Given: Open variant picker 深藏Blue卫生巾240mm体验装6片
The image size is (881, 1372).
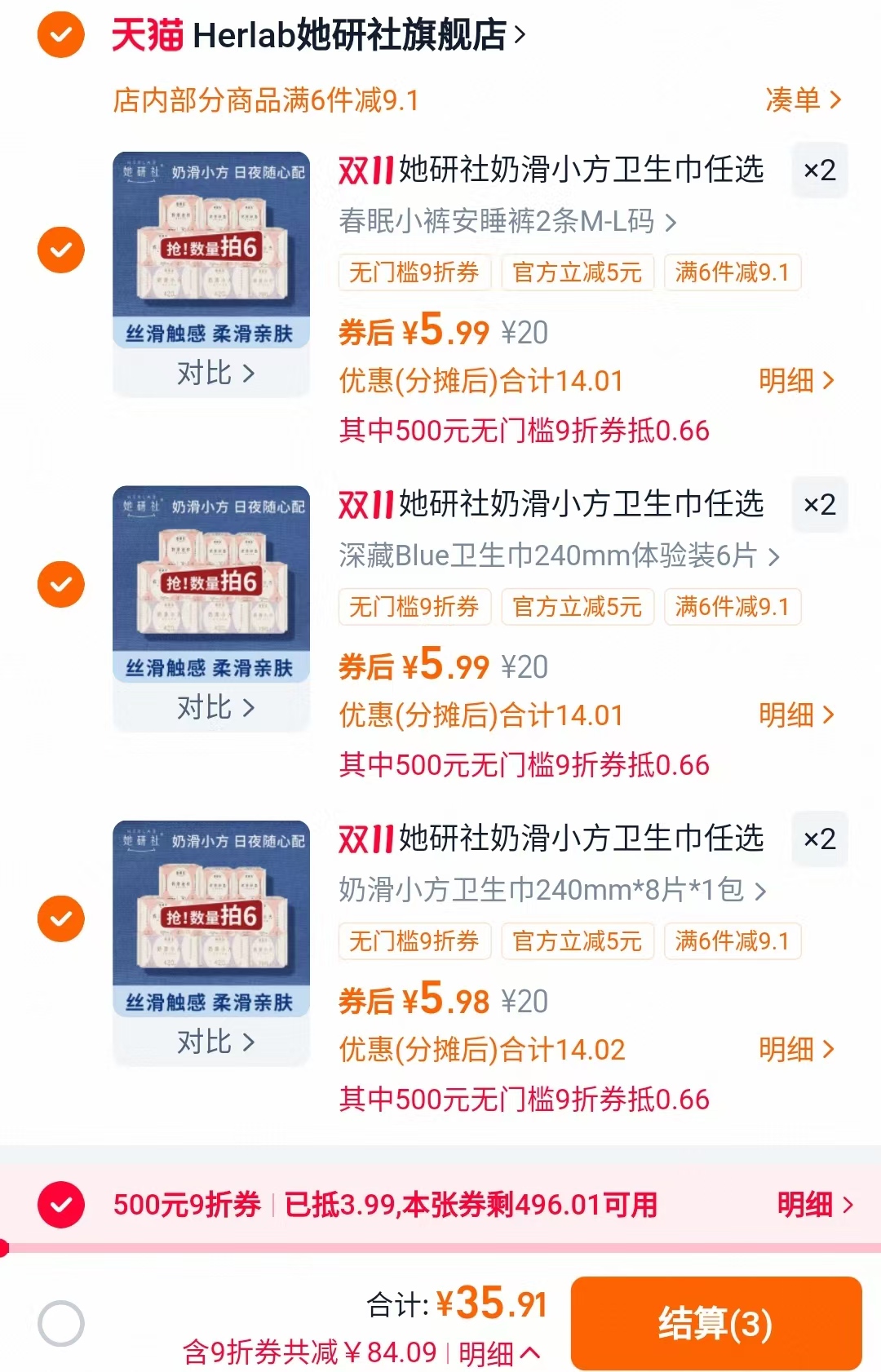Looking at the screenshot, I should [x=559, y=555].
